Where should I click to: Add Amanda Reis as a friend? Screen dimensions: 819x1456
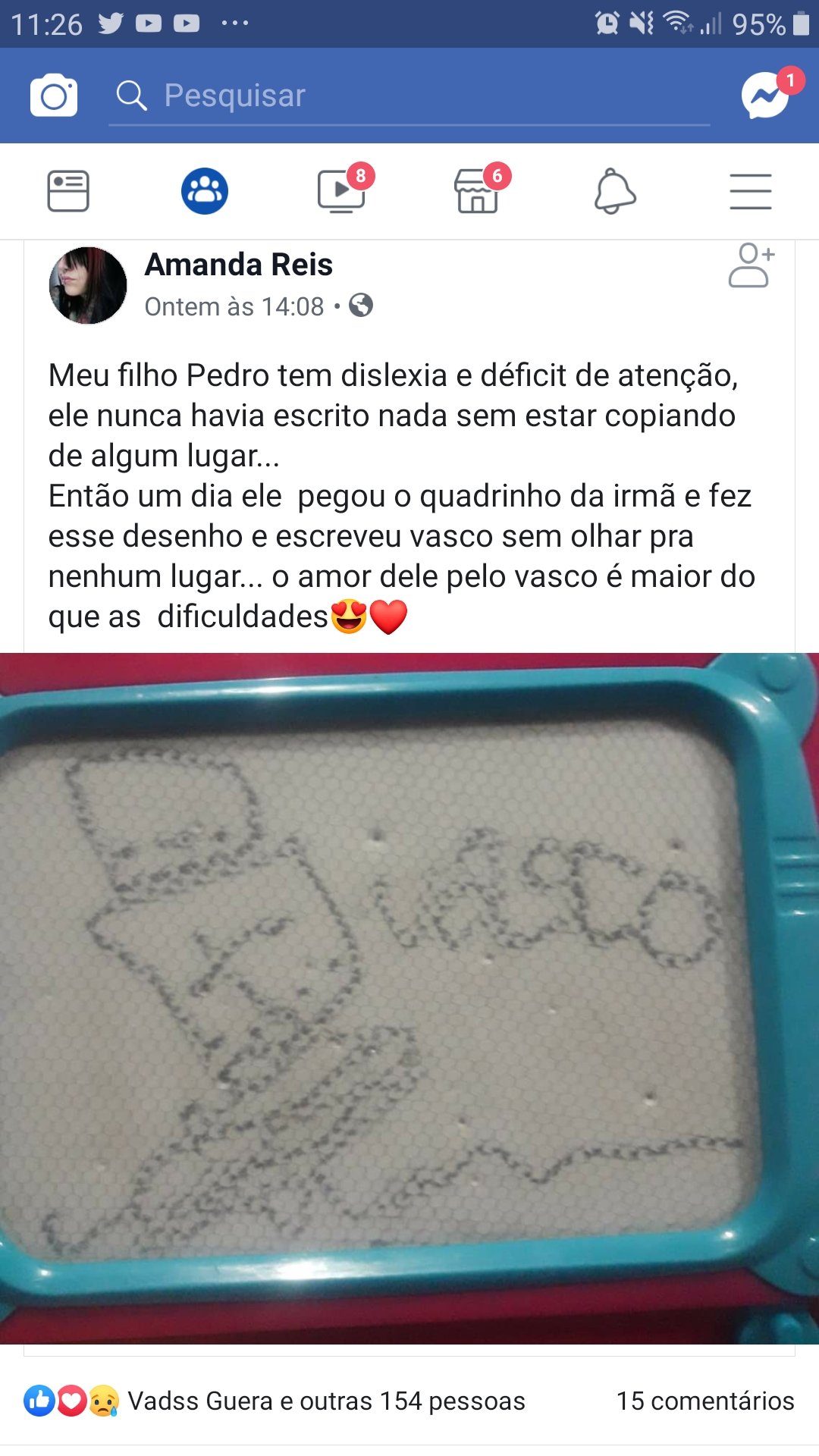tap(750, 265)
